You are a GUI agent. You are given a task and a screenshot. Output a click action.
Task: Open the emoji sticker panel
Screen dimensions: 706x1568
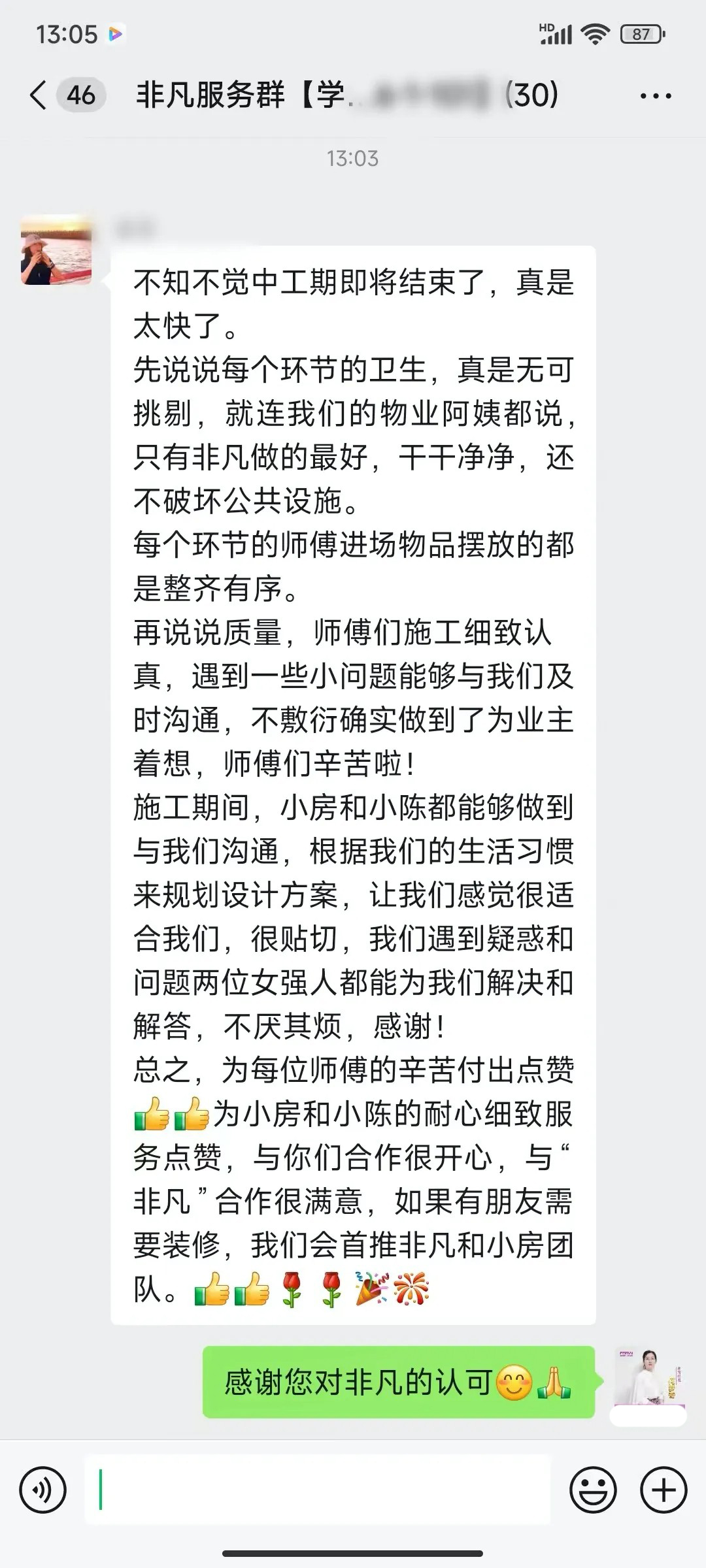[x=593, y=1490]
